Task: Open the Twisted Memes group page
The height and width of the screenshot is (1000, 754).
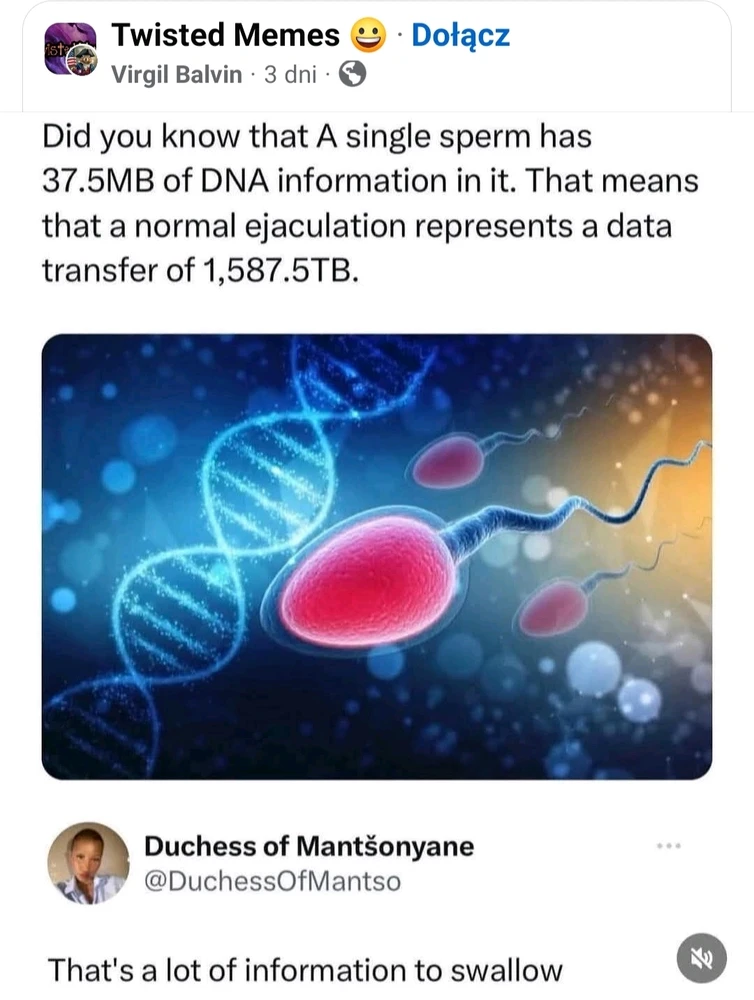Action: point(225,36)
